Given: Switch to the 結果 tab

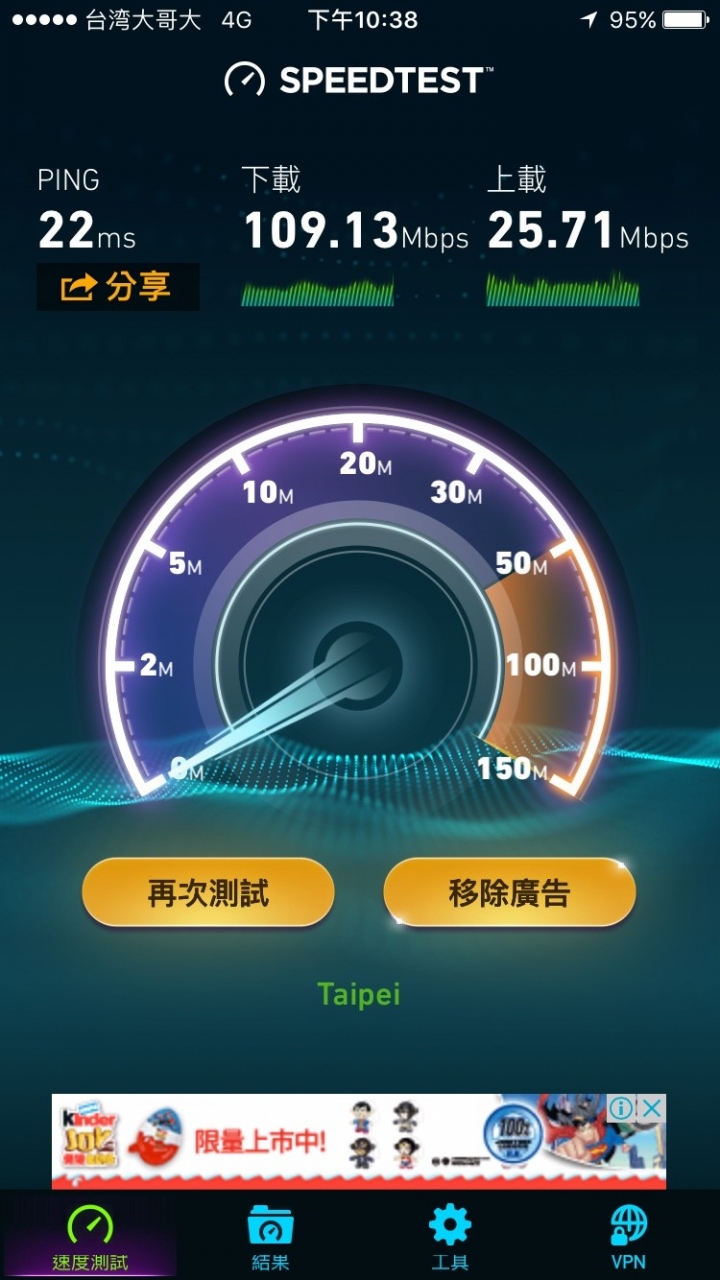Looking at the screenshot, I should (270, 1237).
